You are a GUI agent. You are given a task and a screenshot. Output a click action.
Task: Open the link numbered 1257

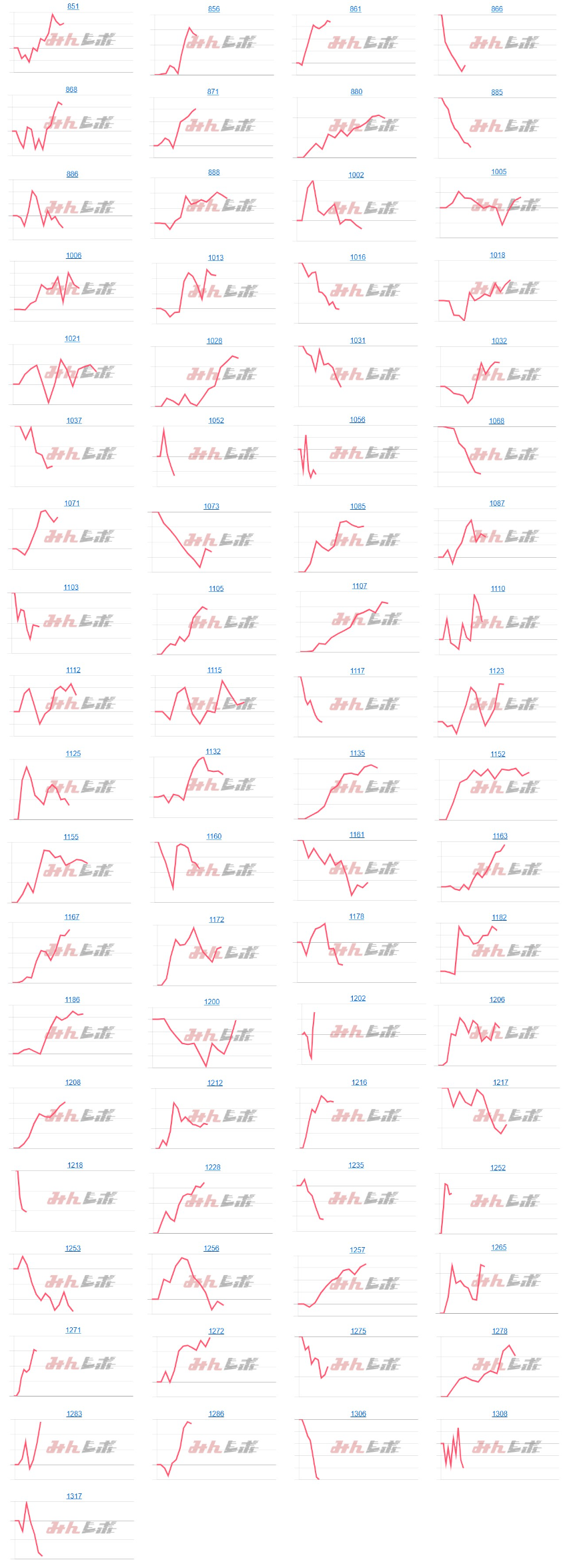[358, 1250]
